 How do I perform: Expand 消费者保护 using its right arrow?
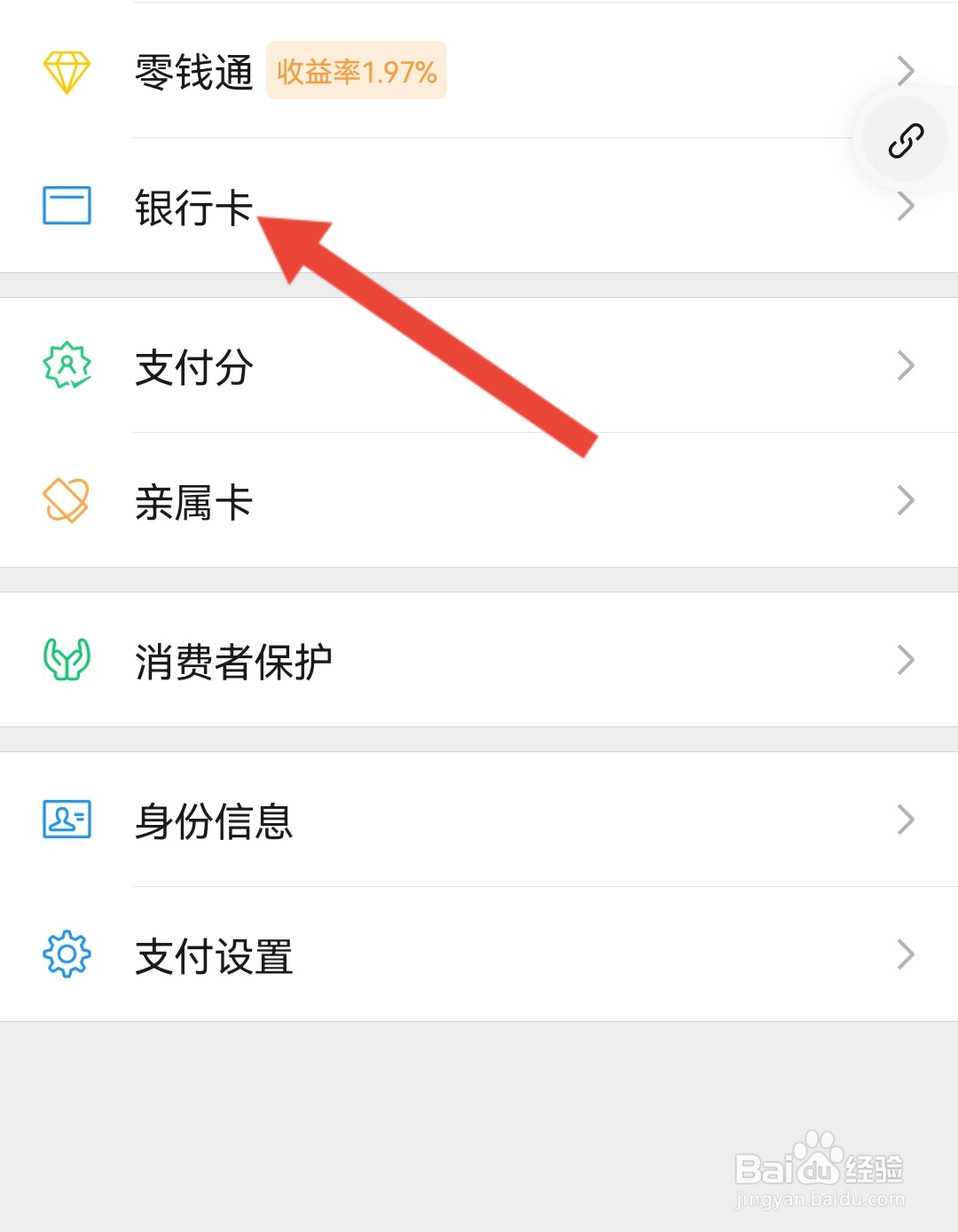(906, 658)
